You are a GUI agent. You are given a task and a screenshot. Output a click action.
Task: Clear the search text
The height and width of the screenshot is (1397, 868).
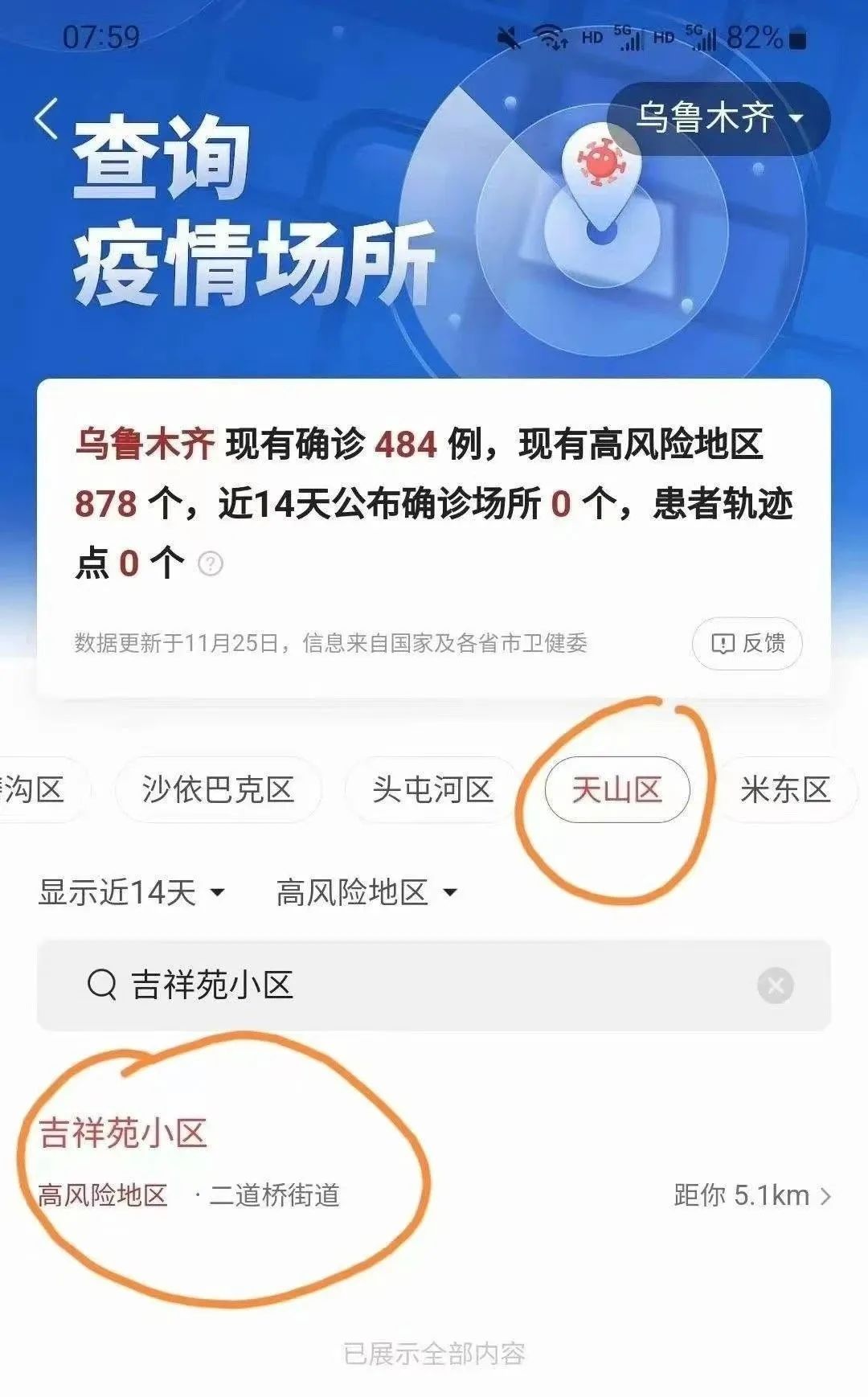[x=776, y=985]
